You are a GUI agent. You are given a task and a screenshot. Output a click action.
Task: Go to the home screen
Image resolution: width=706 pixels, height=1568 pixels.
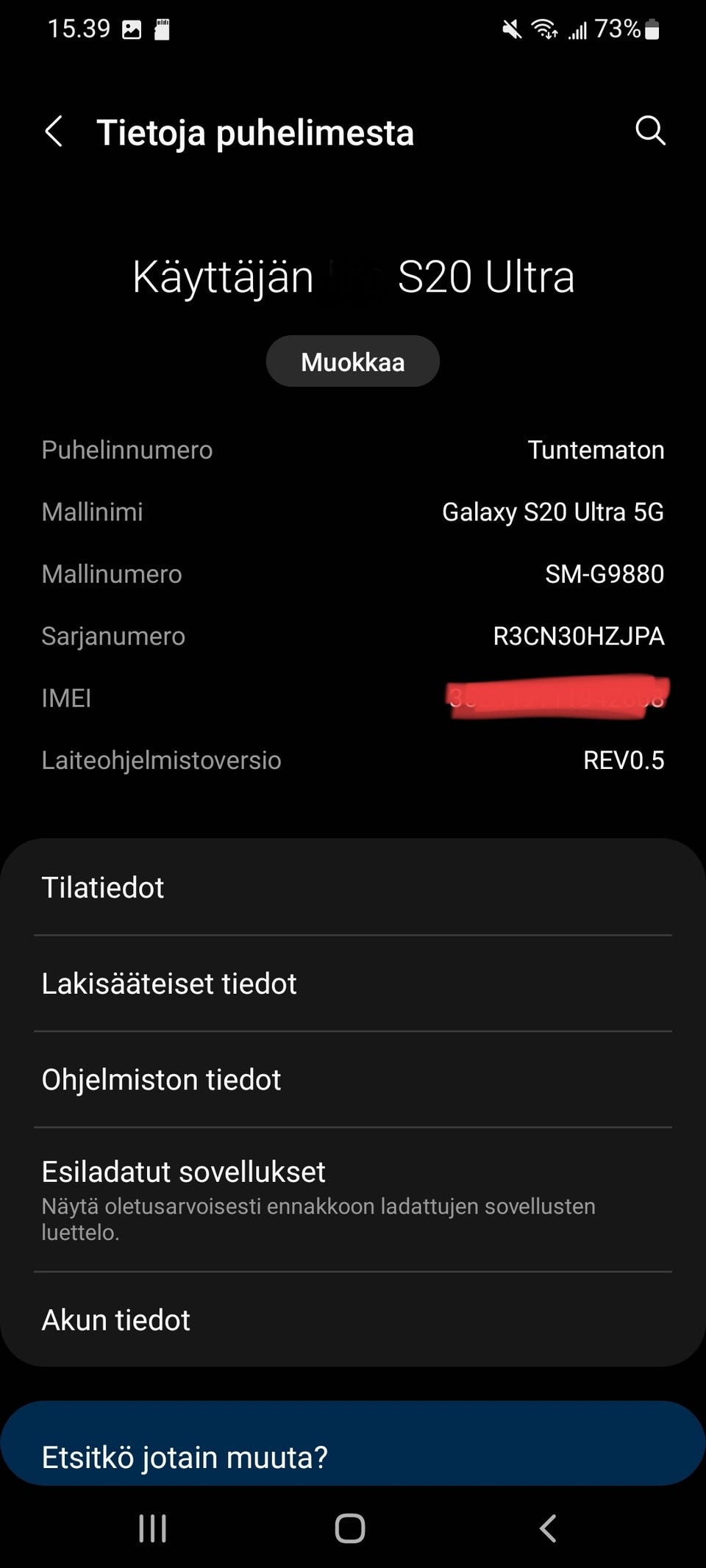(x=350, y=1528)
